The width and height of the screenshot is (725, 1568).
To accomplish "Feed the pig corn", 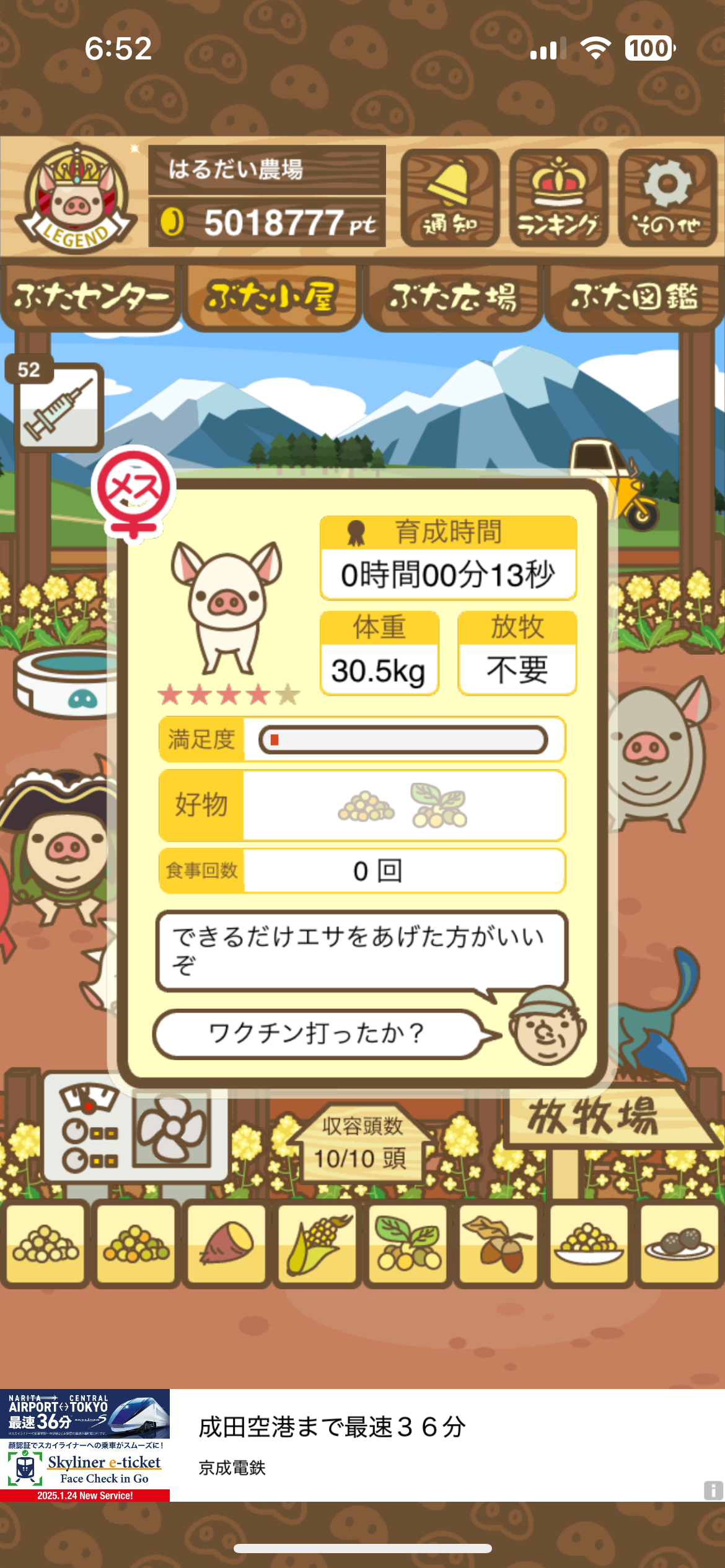I will (x=317, y=1244).
